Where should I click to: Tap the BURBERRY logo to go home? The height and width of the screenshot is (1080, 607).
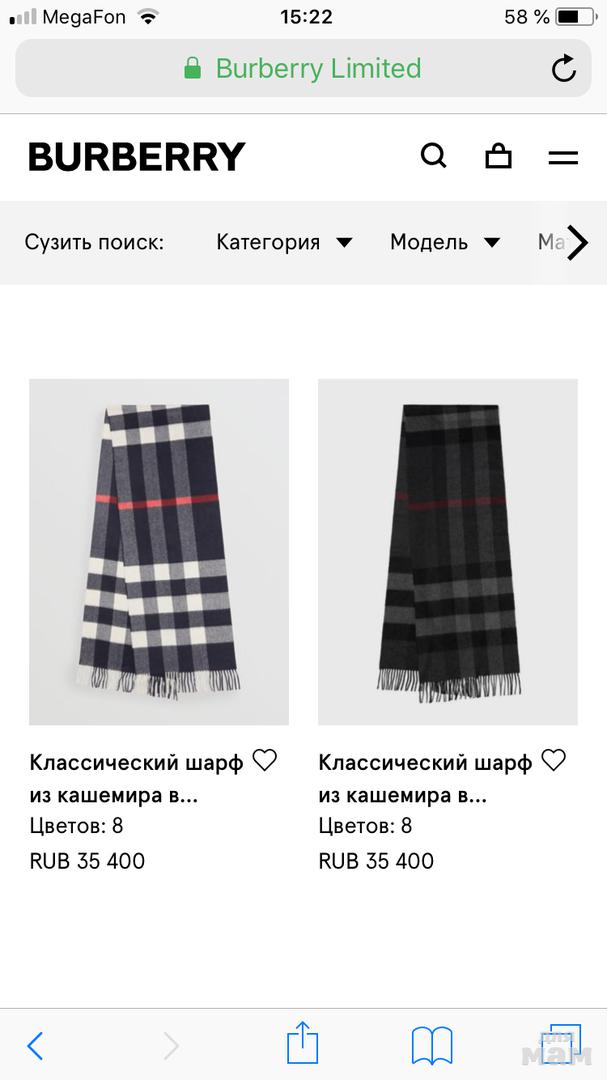[137, 157]
